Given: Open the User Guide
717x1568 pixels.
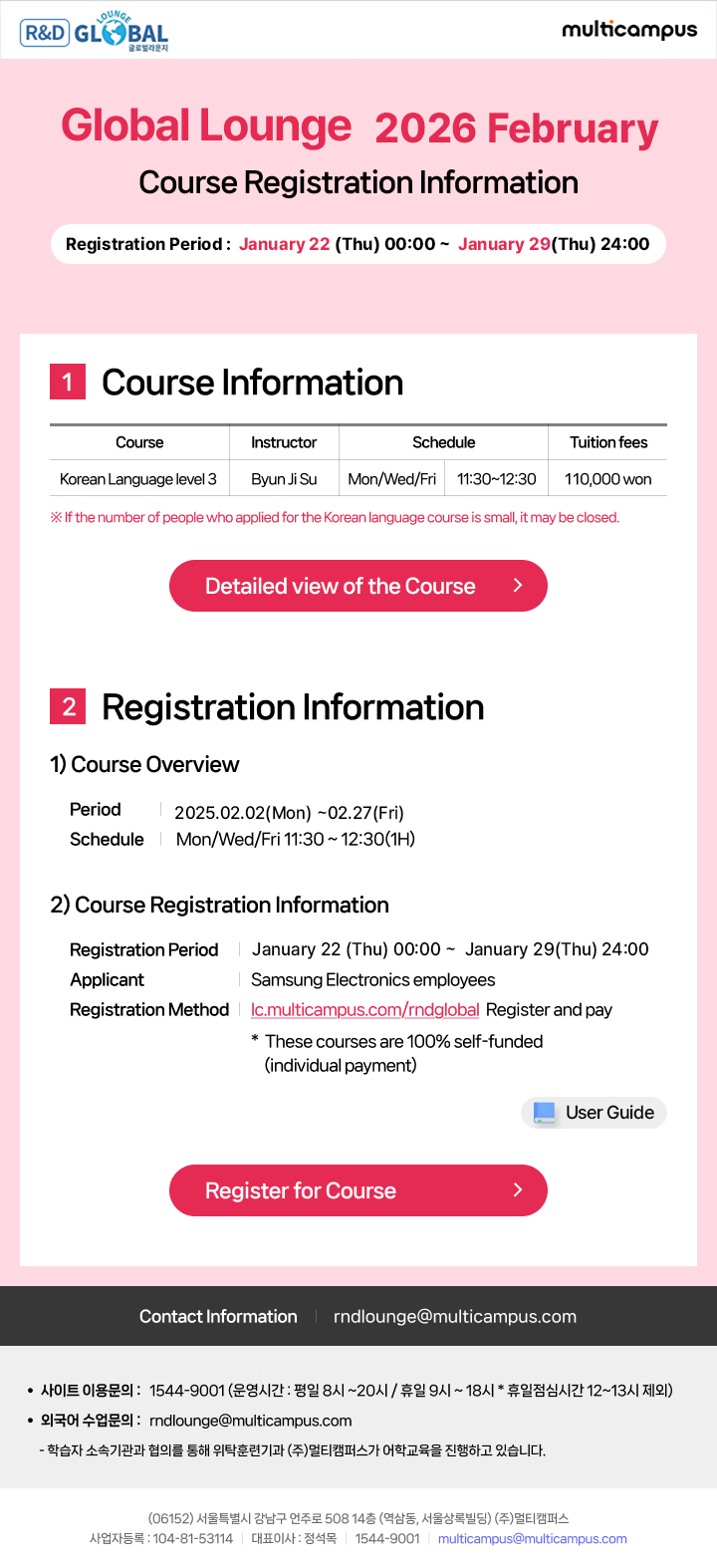Looking at the screenshot, I should 595,1113.
